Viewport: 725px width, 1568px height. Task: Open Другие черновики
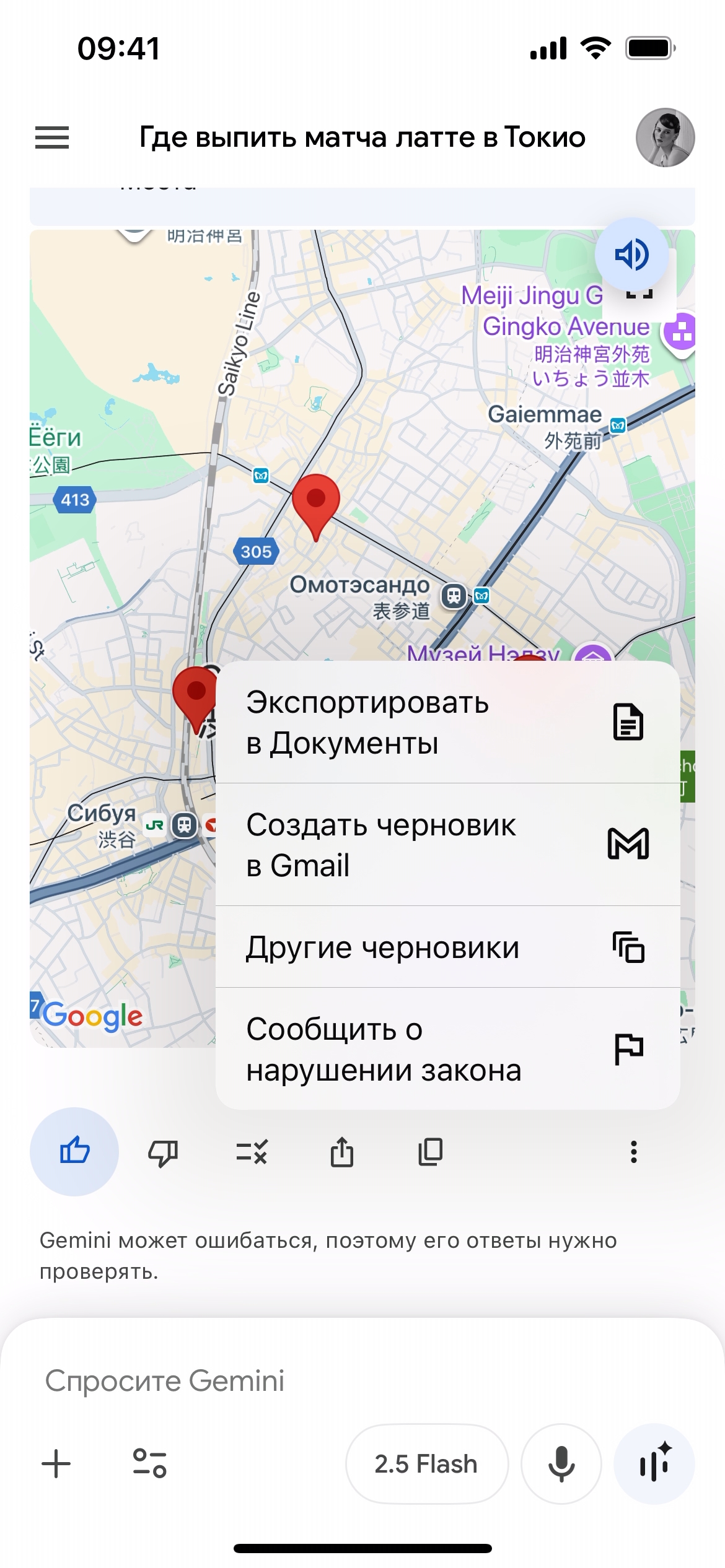(x=447, y=947)
